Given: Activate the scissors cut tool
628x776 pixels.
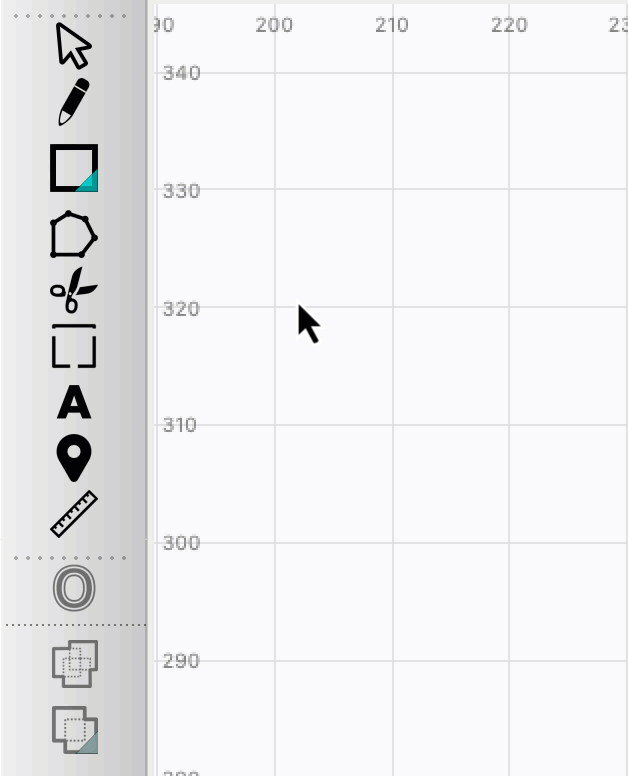Looking at the screenshot, I should tap(74, 291).
